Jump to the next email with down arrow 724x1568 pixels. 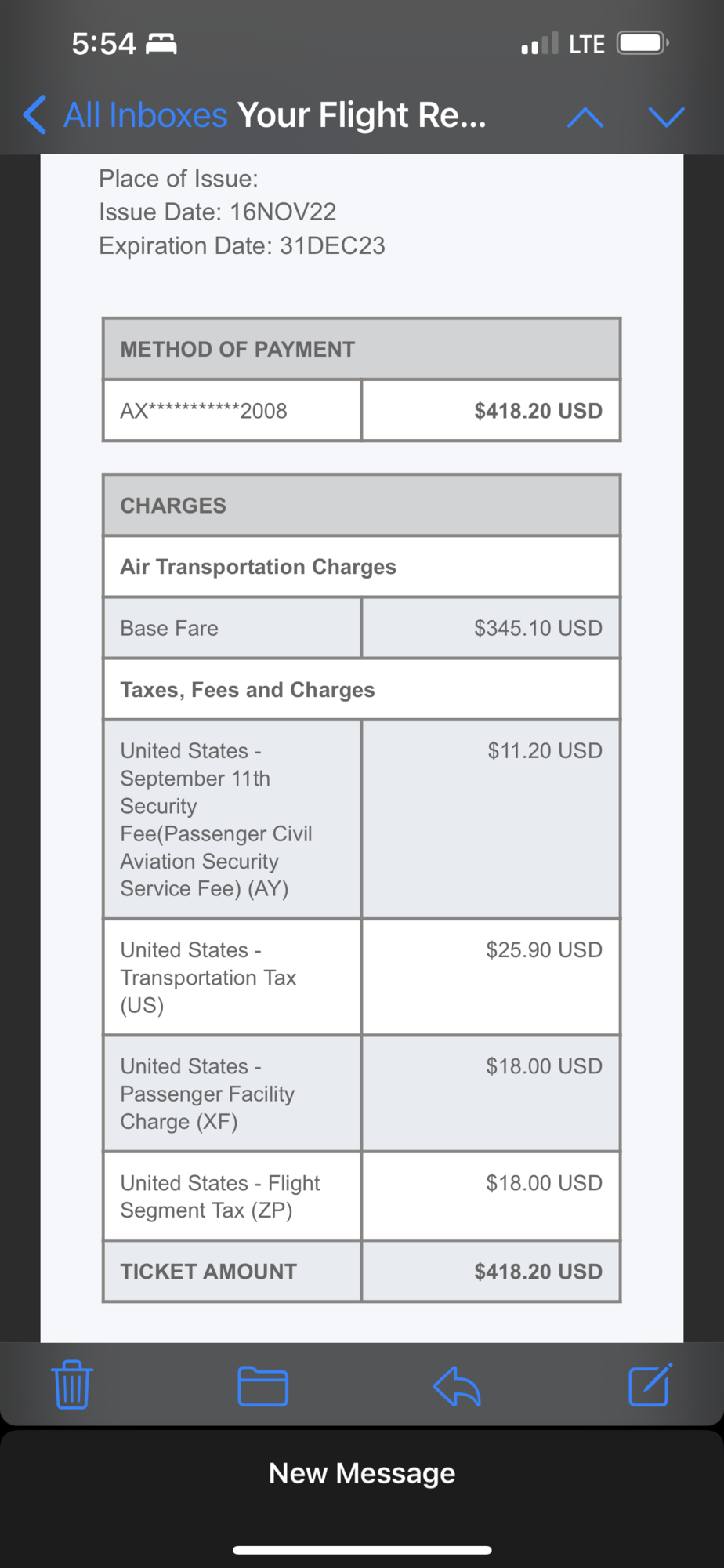(667, 117)
